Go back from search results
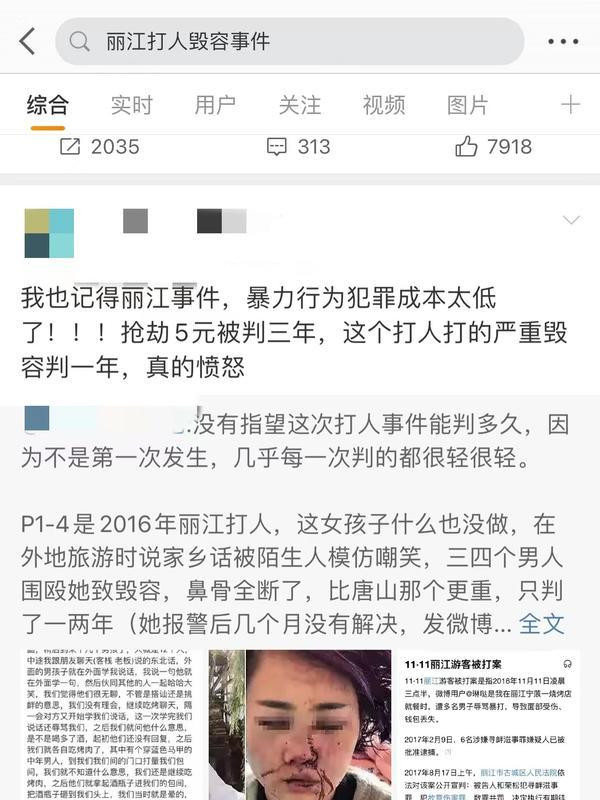This screenshot has height=800, width=600. tap(27, 41)
